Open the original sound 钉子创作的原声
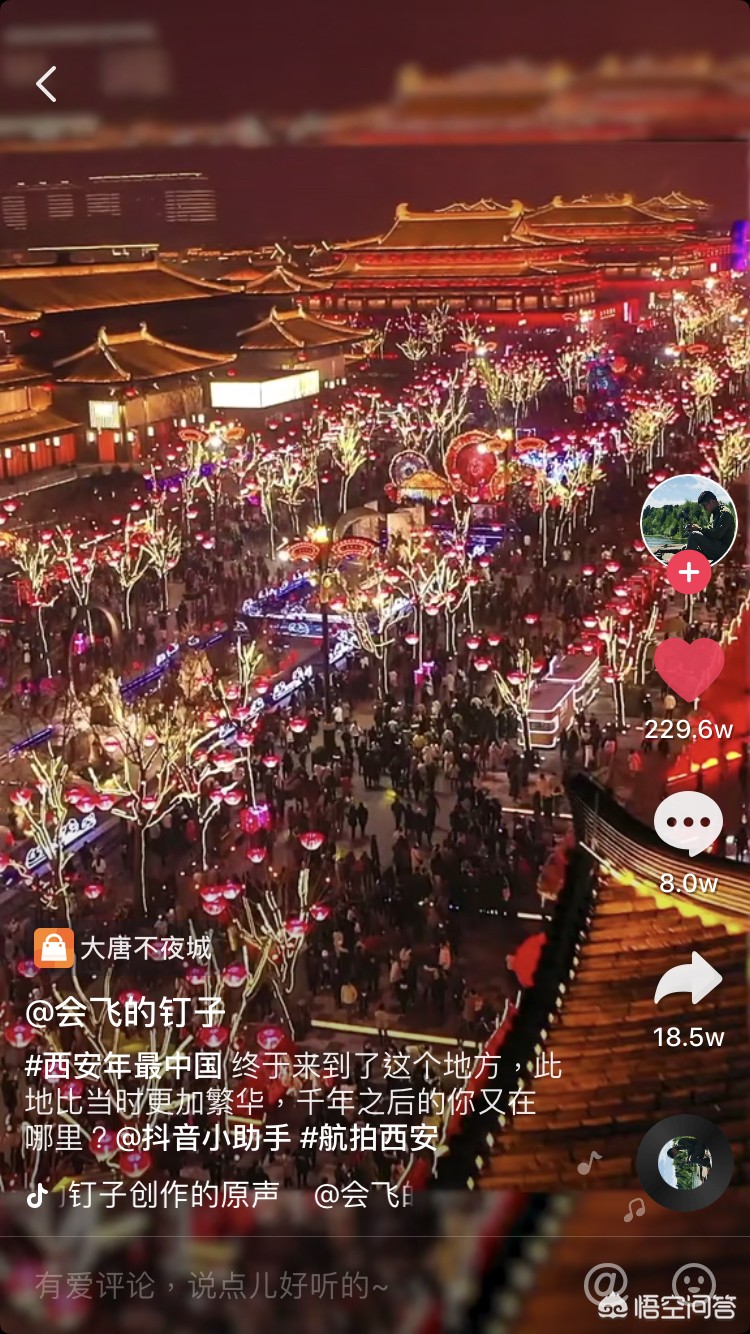This screenshot has width=750, height=1334. coord(173,1195)
